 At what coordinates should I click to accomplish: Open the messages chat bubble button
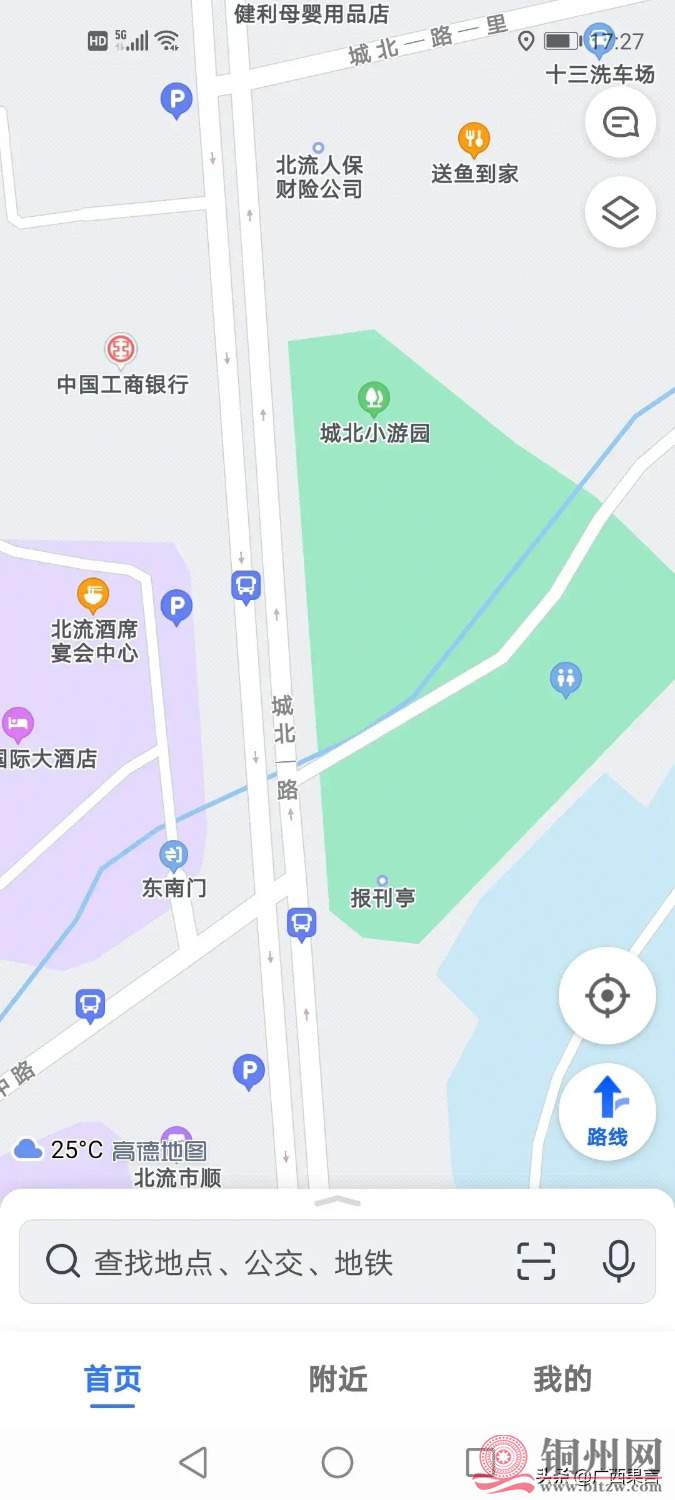click(620, 123)
